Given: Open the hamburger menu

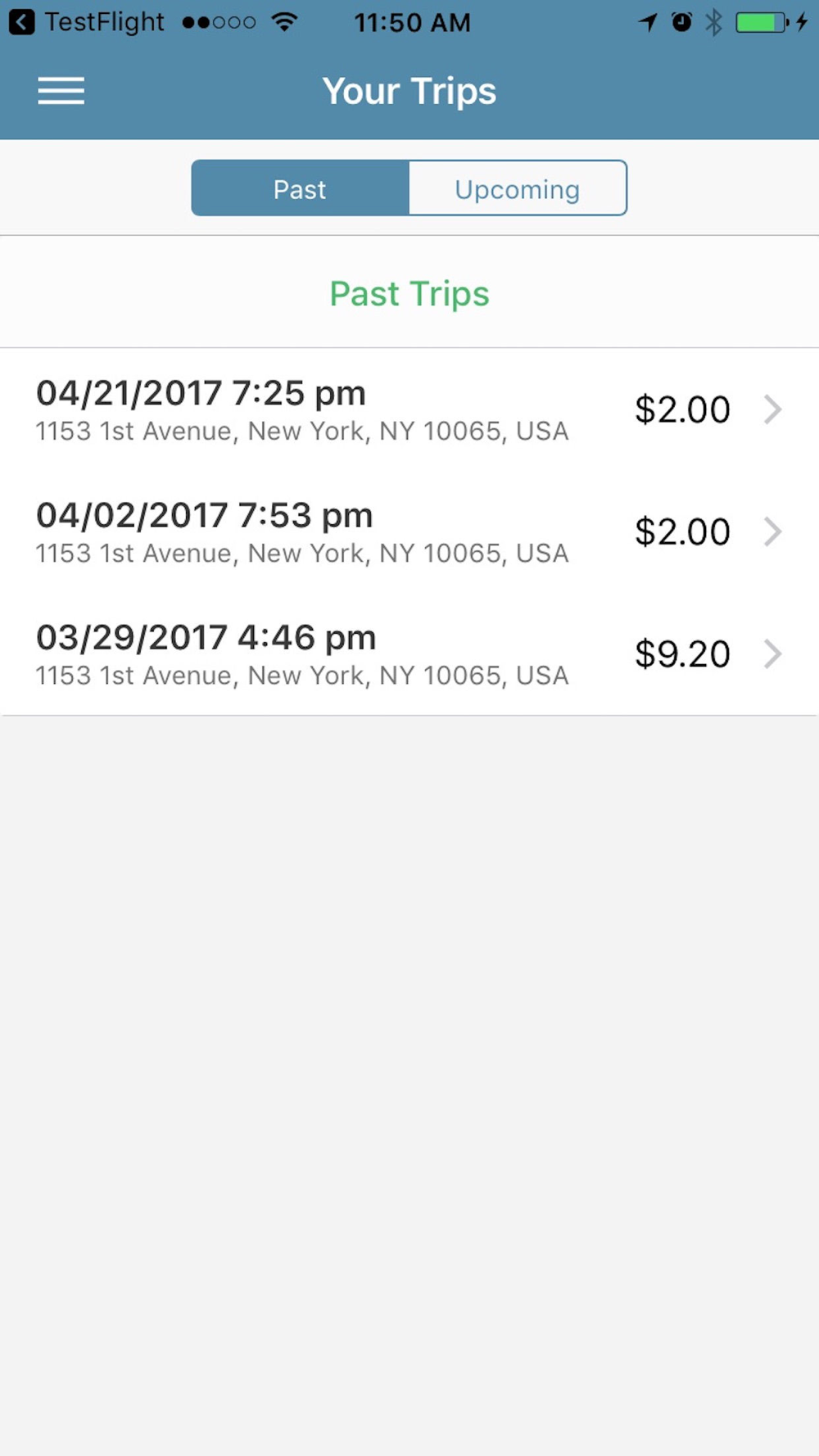Looking at the screenshot, I should coord(61,91).
